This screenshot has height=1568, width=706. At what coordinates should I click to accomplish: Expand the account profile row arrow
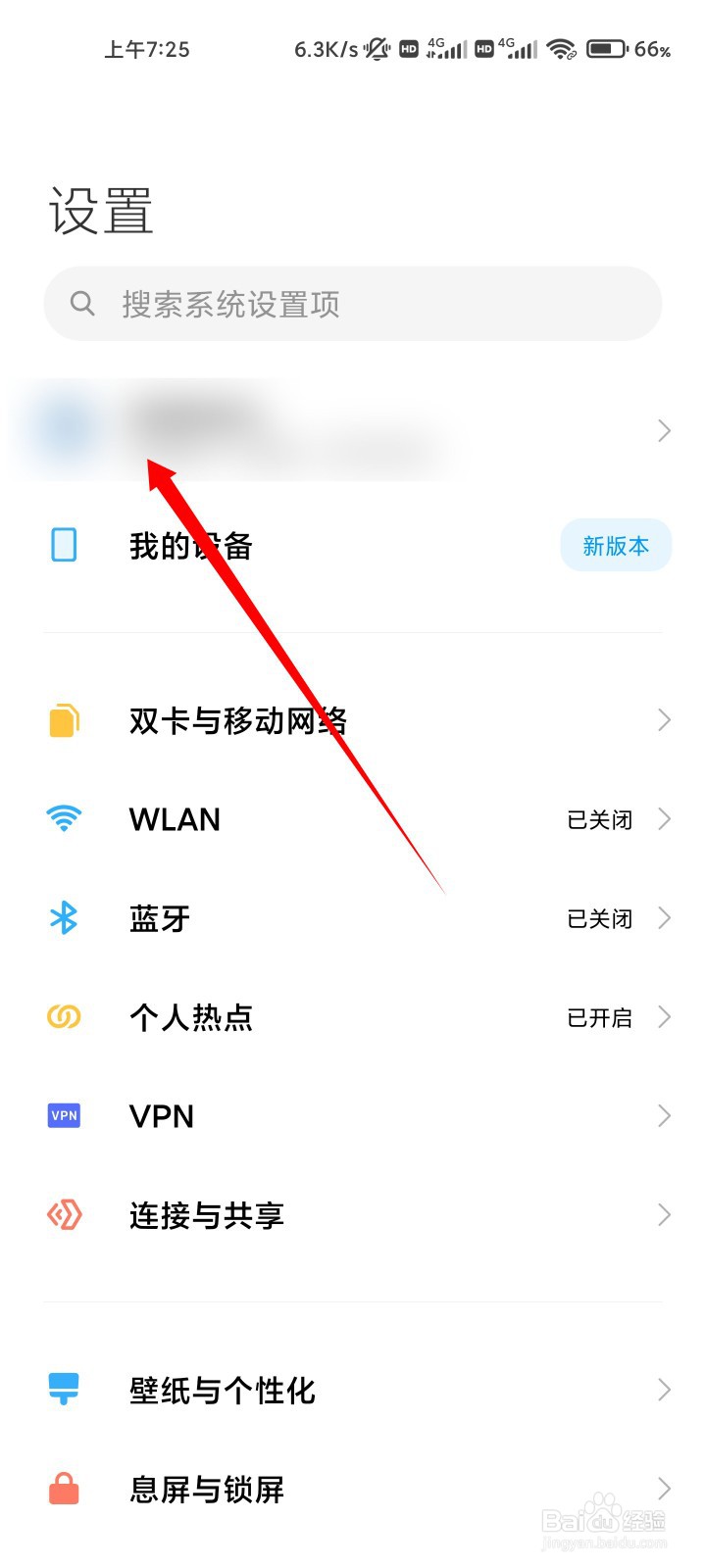click(665, 430)
